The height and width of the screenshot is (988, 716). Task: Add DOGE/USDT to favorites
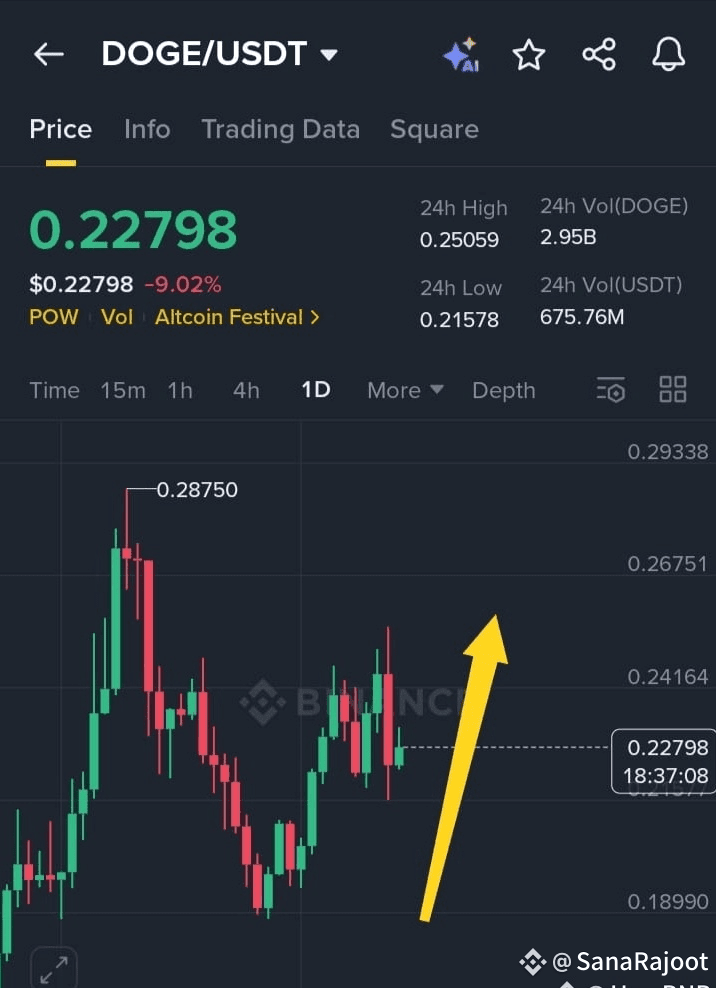(529, 55)
